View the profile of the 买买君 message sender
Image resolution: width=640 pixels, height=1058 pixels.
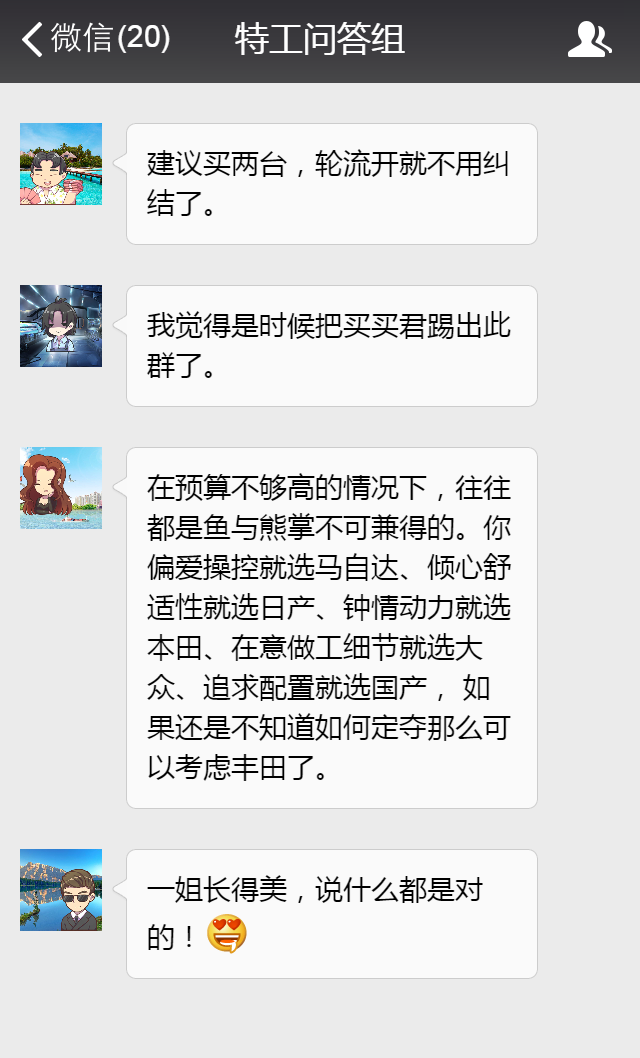(61, 326)
